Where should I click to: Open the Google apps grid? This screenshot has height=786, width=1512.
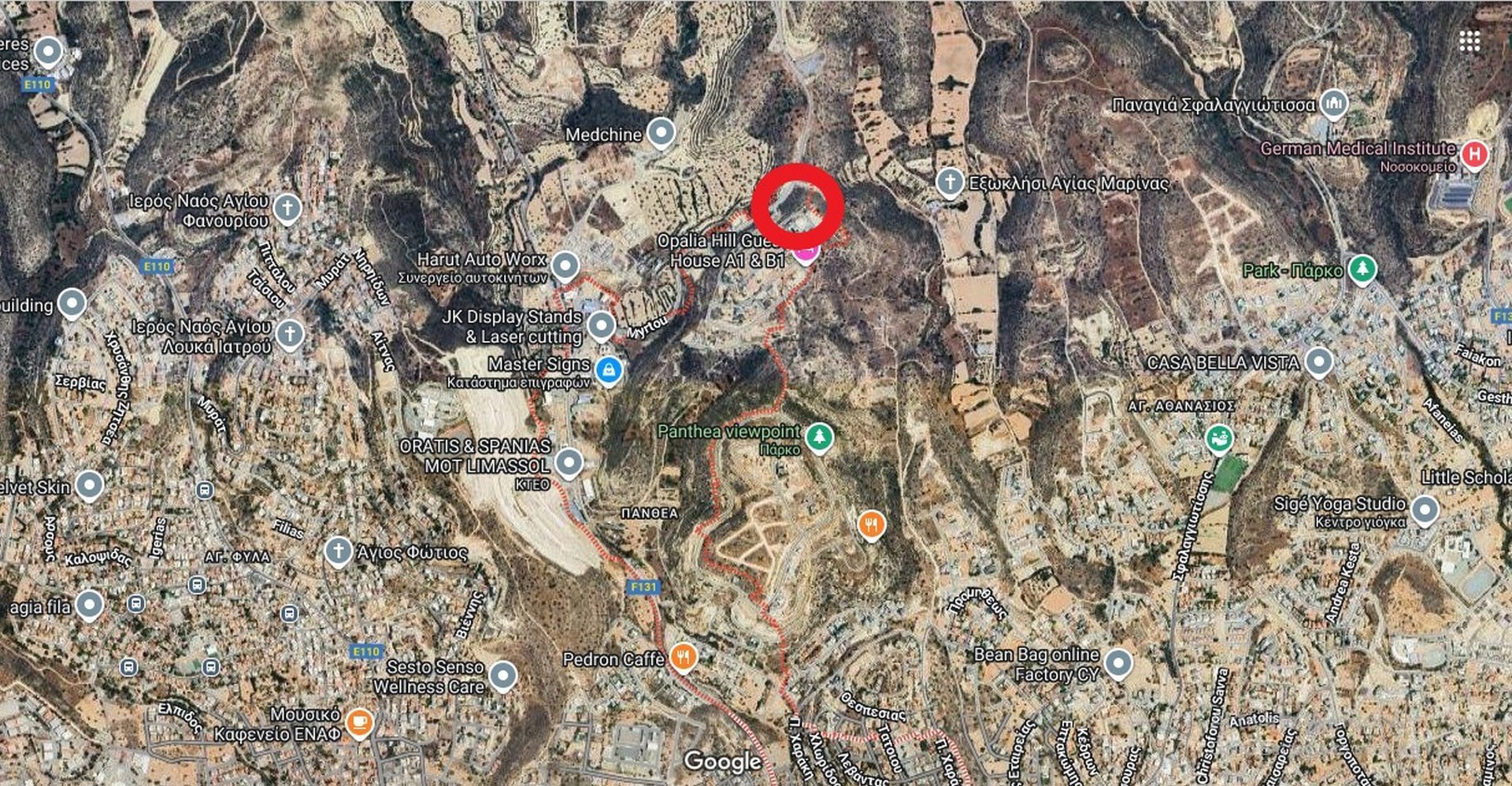(1469, 42)
